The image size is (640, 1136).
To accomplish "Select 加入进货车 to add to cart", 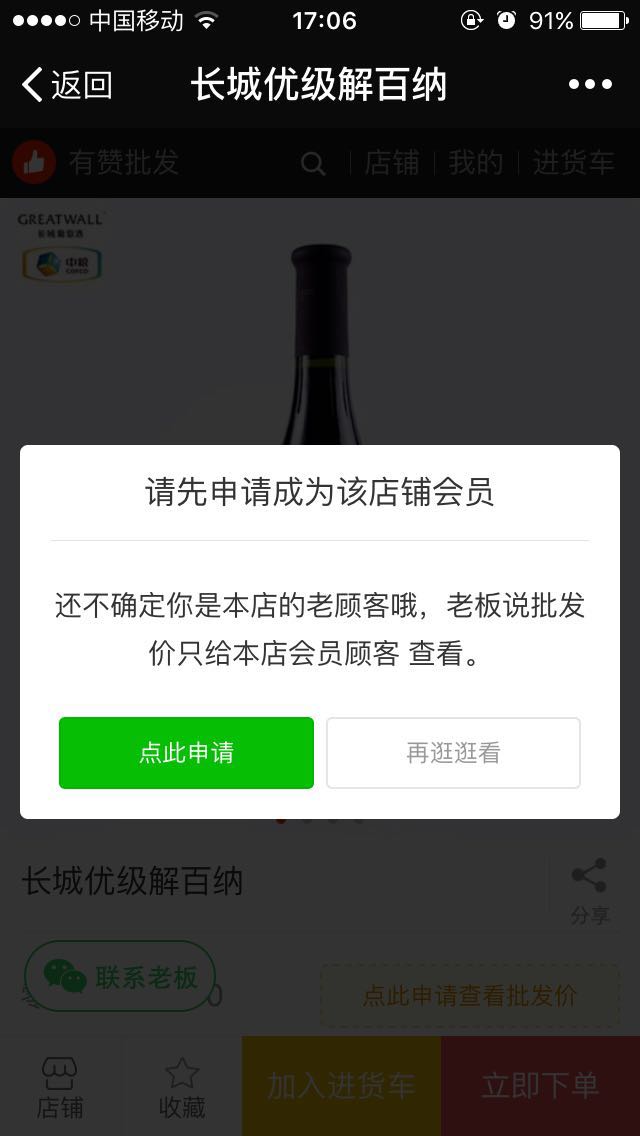I will pos(341,1086).
